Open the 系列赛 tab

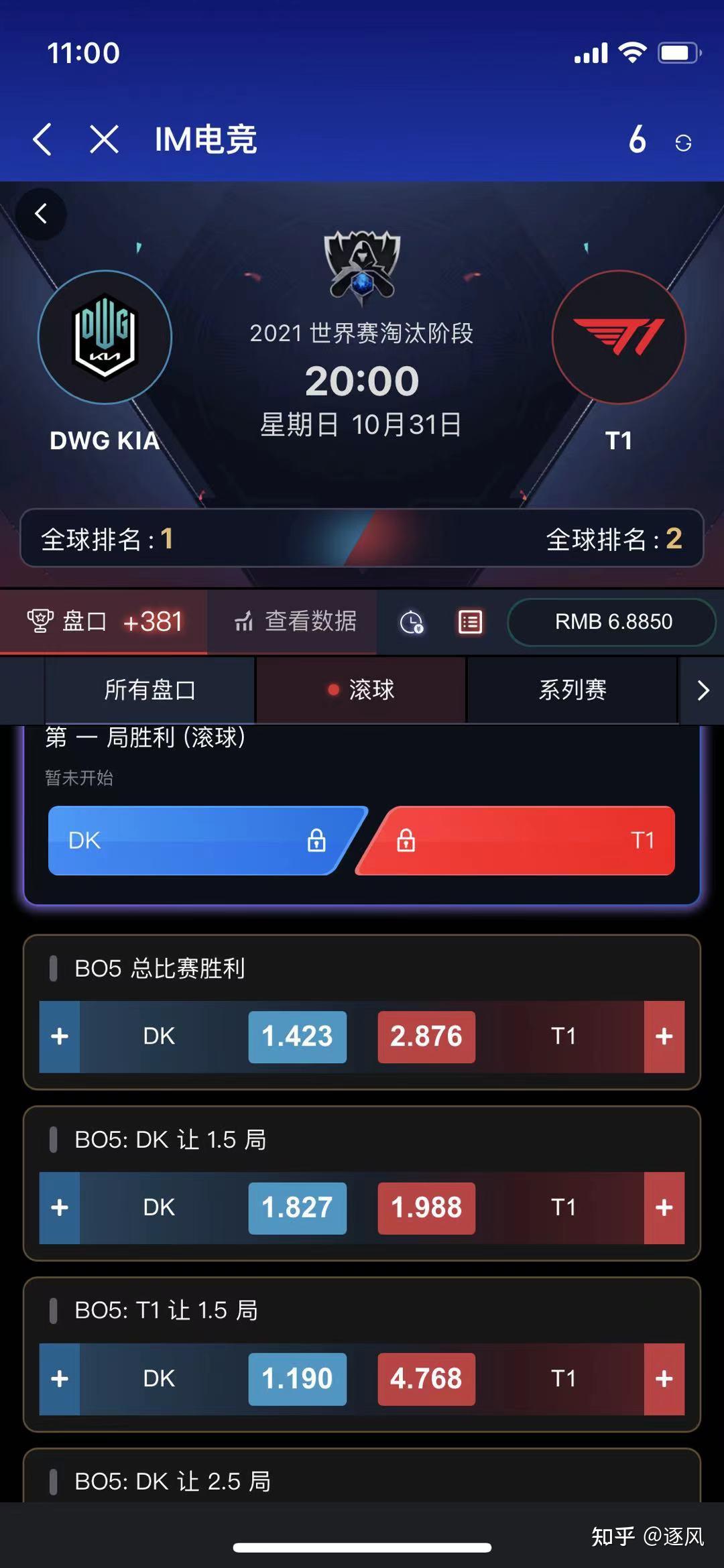tap(573, 690)
